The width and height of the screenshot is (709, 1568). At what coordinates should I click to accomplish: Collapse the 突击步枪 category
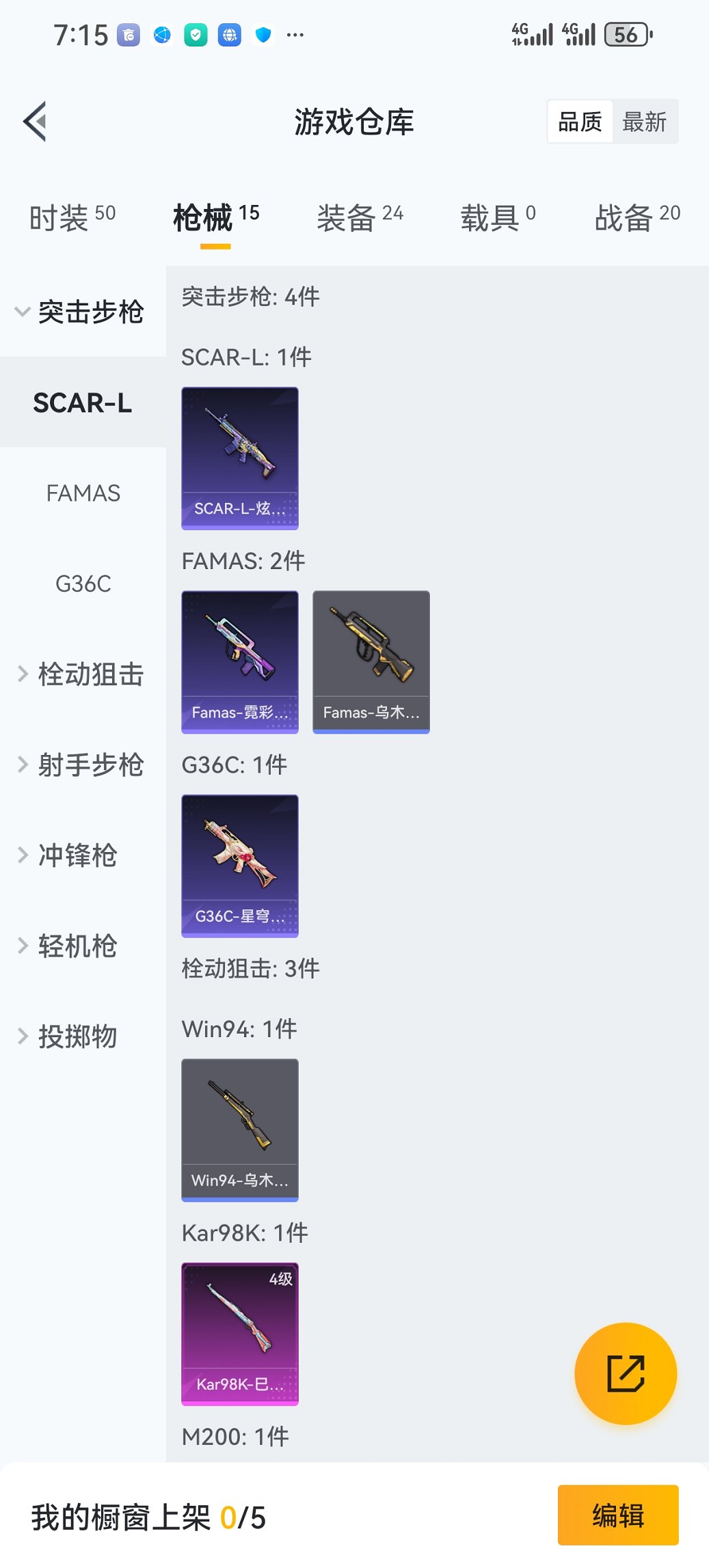pyautogui.click(x=92, y=312)
